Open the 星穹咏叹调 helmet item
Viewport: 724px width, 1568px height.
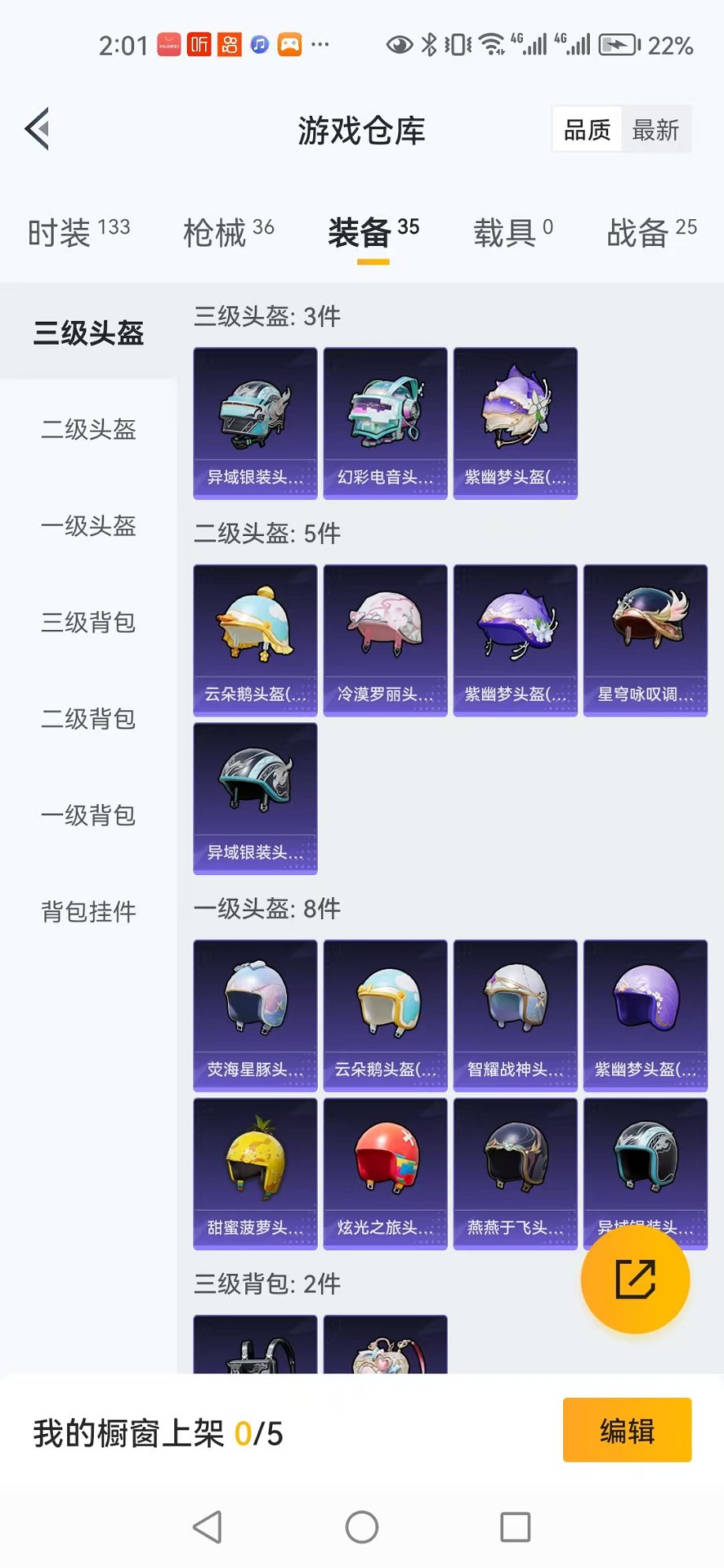point(645,640)
